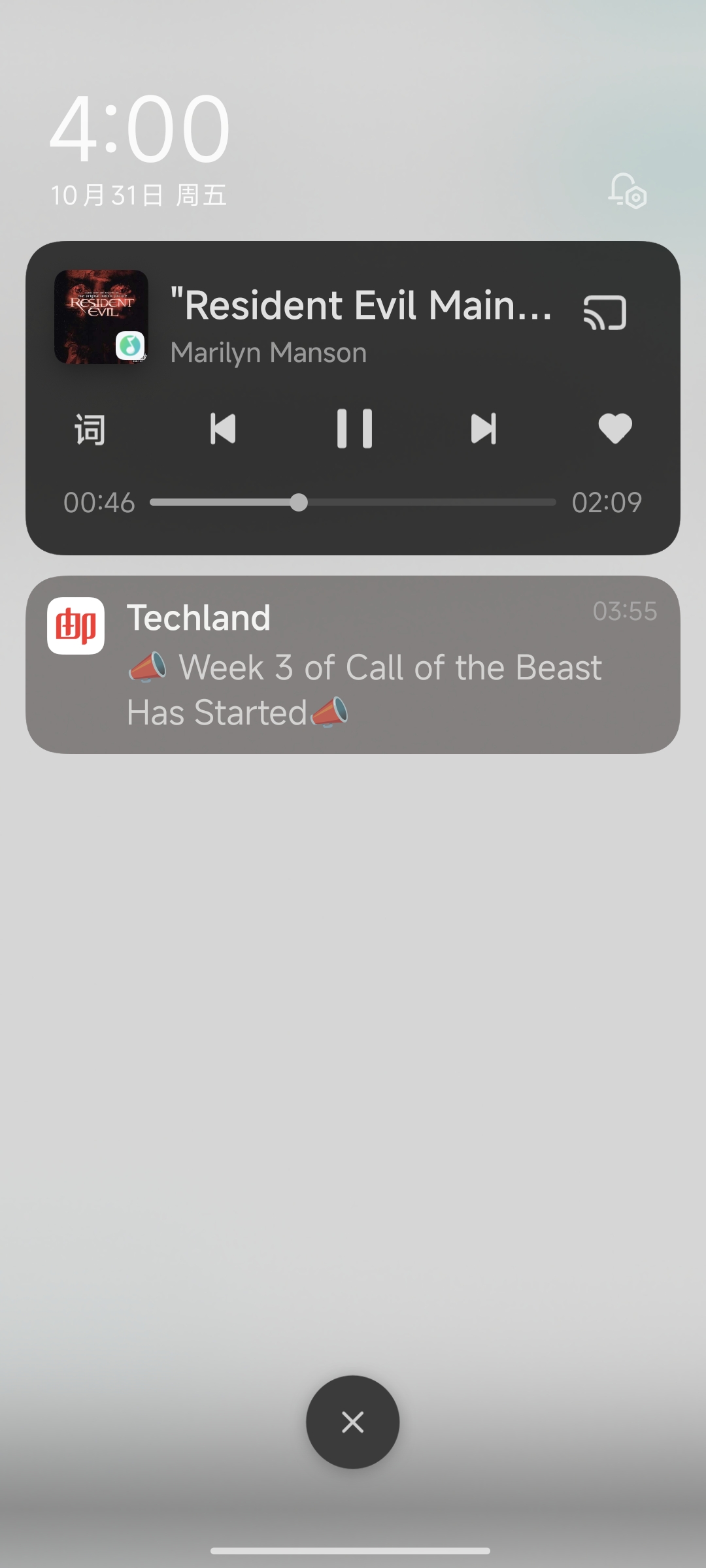
Task: Open the Resident Evil album art
Action: (x=101, y=317)
